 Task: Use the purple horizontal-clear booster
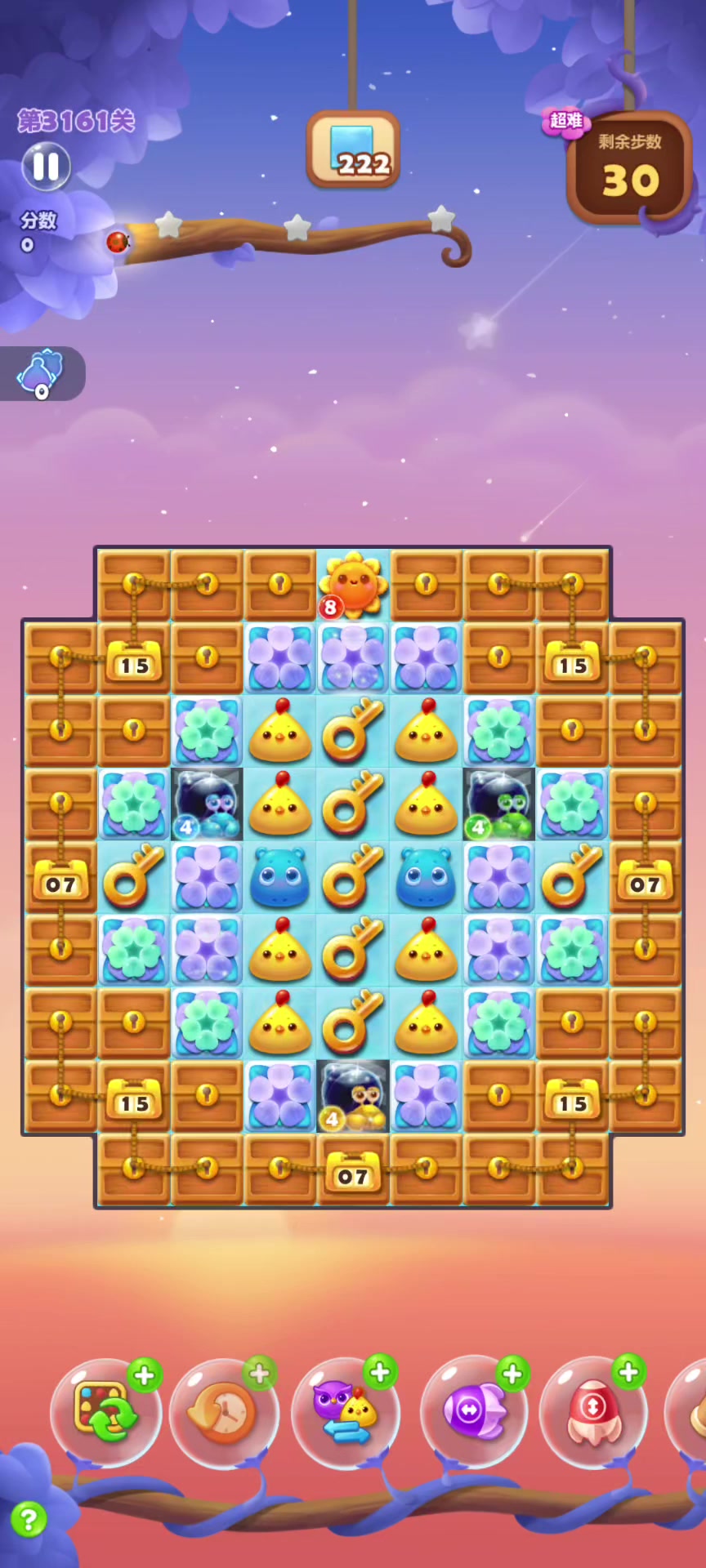pyautogui.click(x=472, y=1411)
